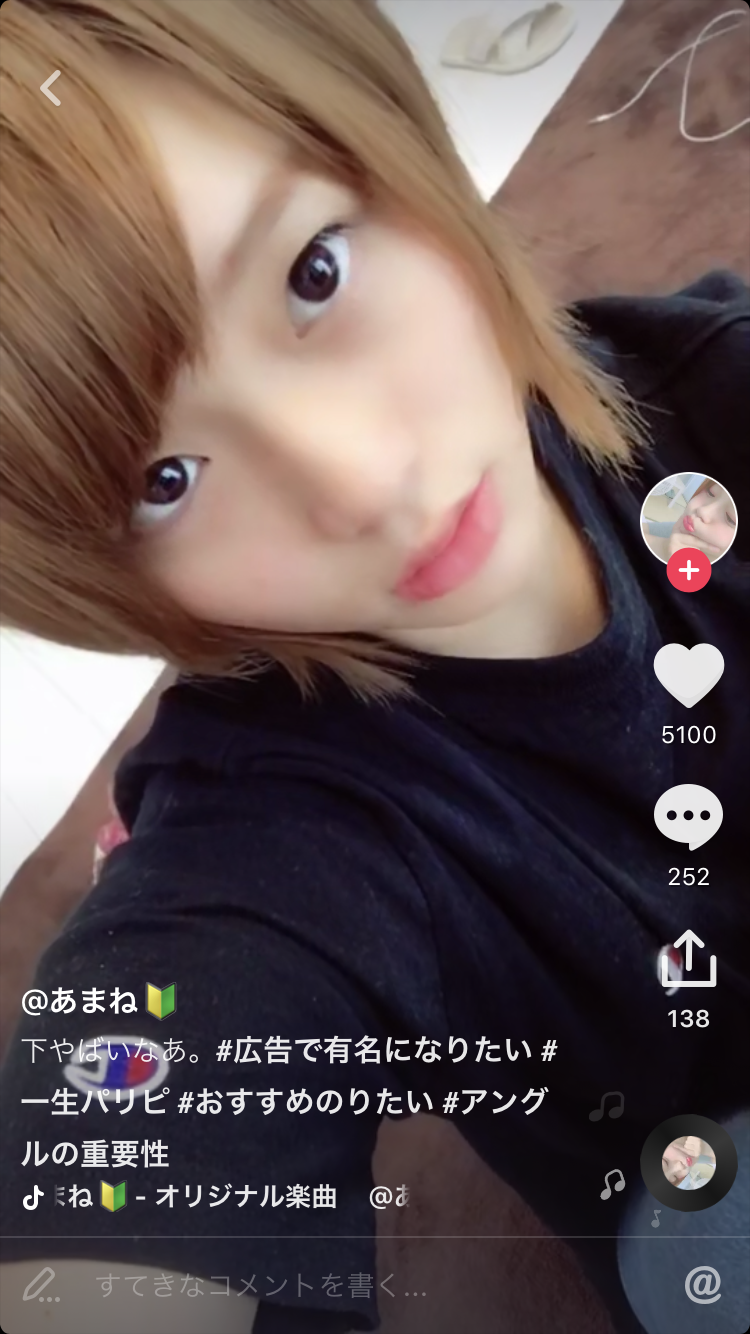Insert a mention with the @ icon

point(703,1285)
